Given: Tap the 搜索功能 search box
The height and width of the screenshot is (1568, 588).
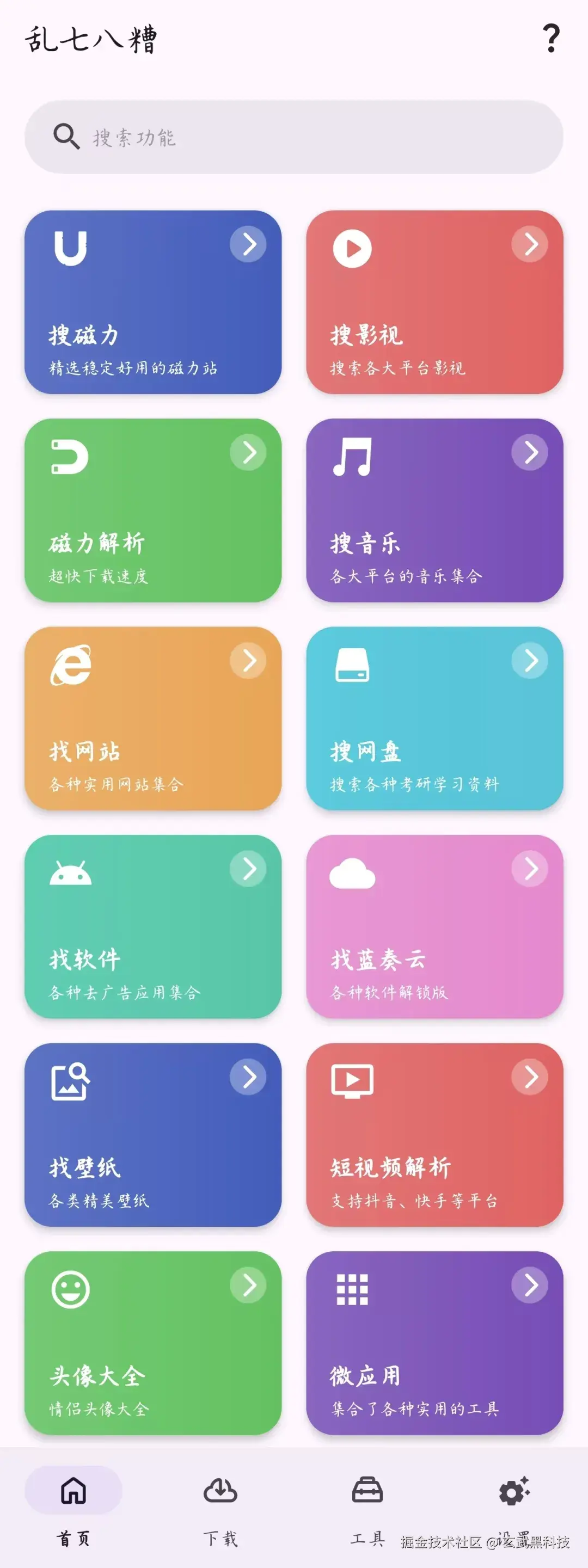Looking at the screenshot, I should 293,137.
